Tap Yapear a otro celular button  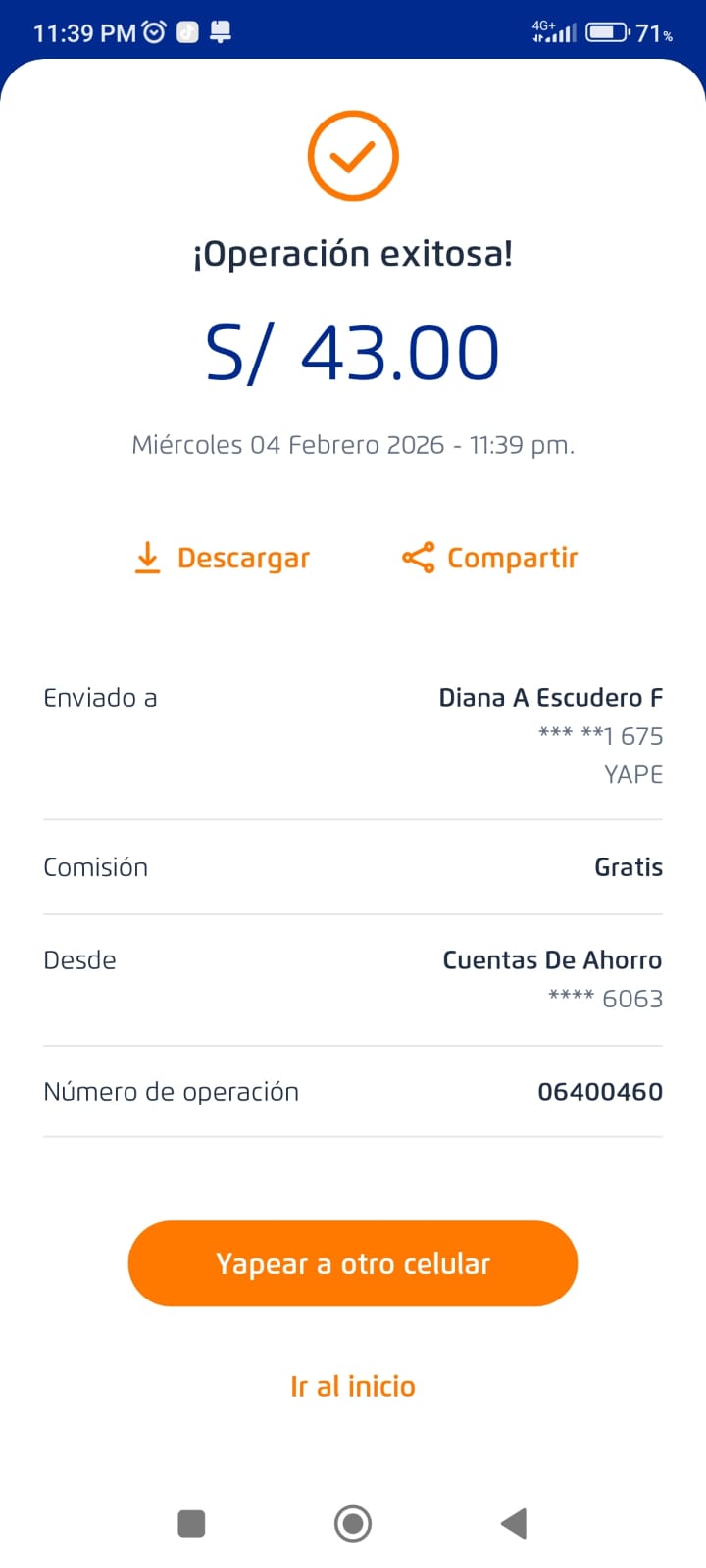[x=353, y=1263]
